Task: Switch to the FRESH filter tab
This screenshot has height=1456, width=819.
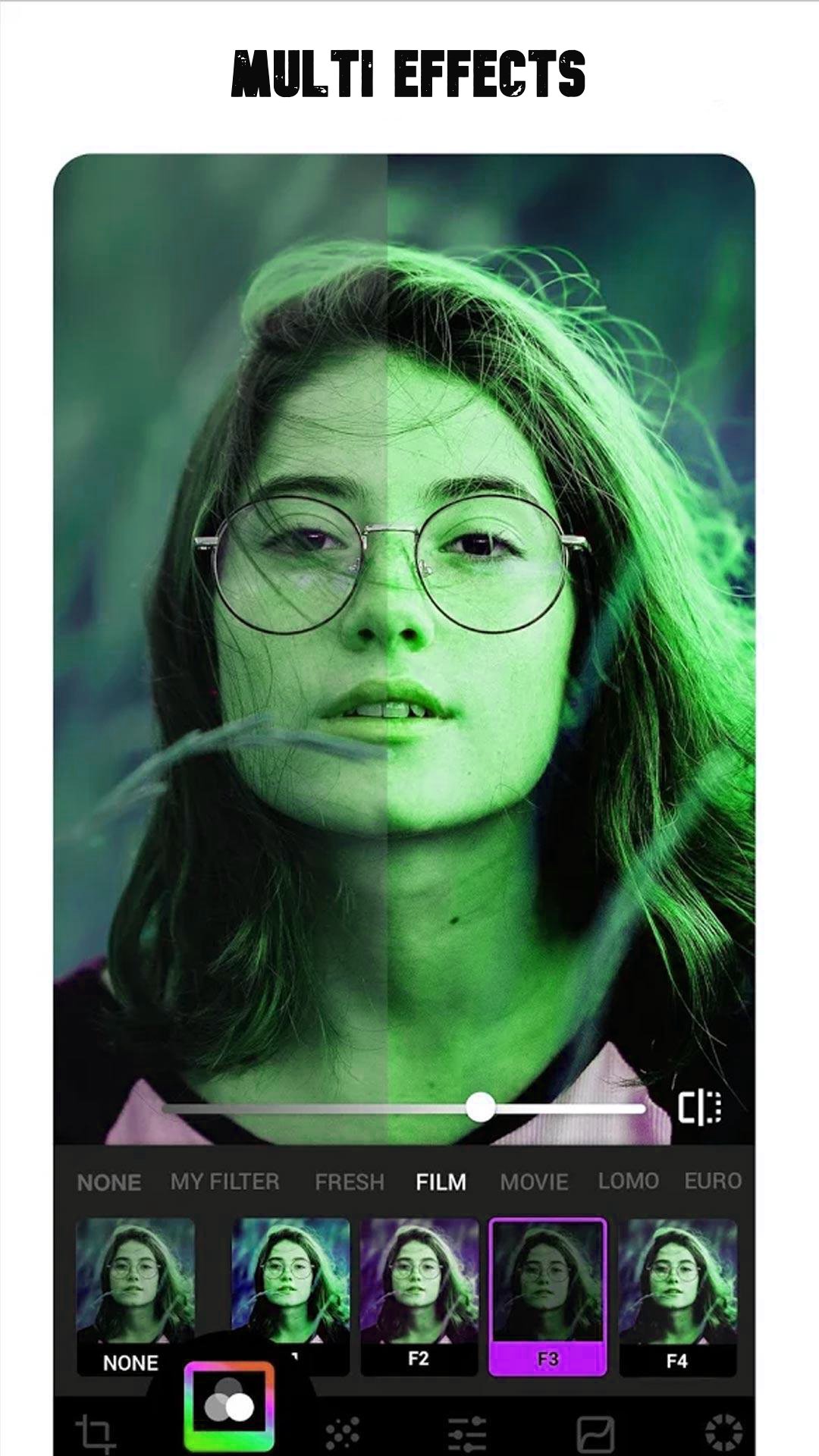Action: pos(350,1181)
